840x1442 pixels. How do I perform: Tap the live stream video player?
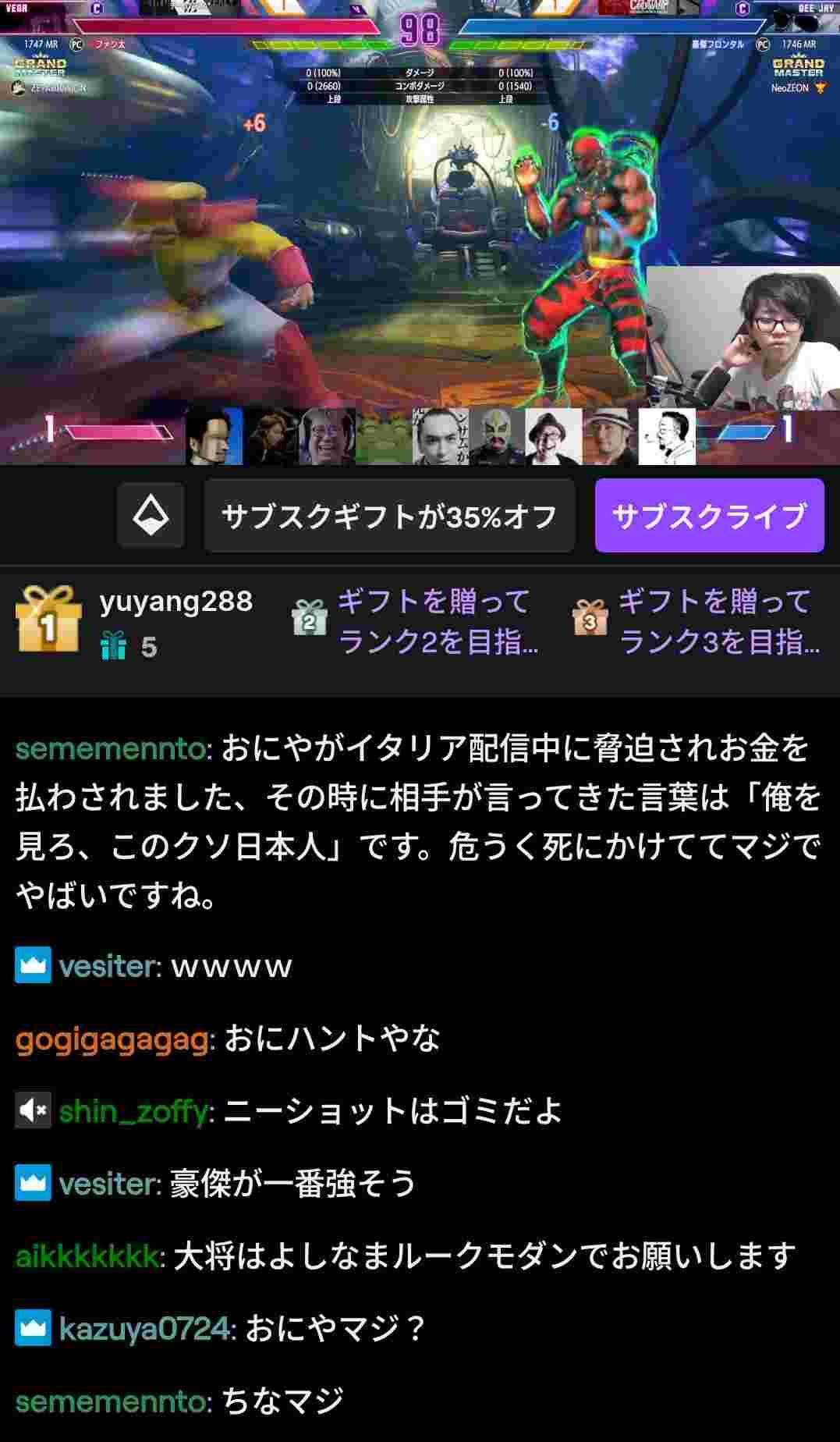click(x=420, y=233)
